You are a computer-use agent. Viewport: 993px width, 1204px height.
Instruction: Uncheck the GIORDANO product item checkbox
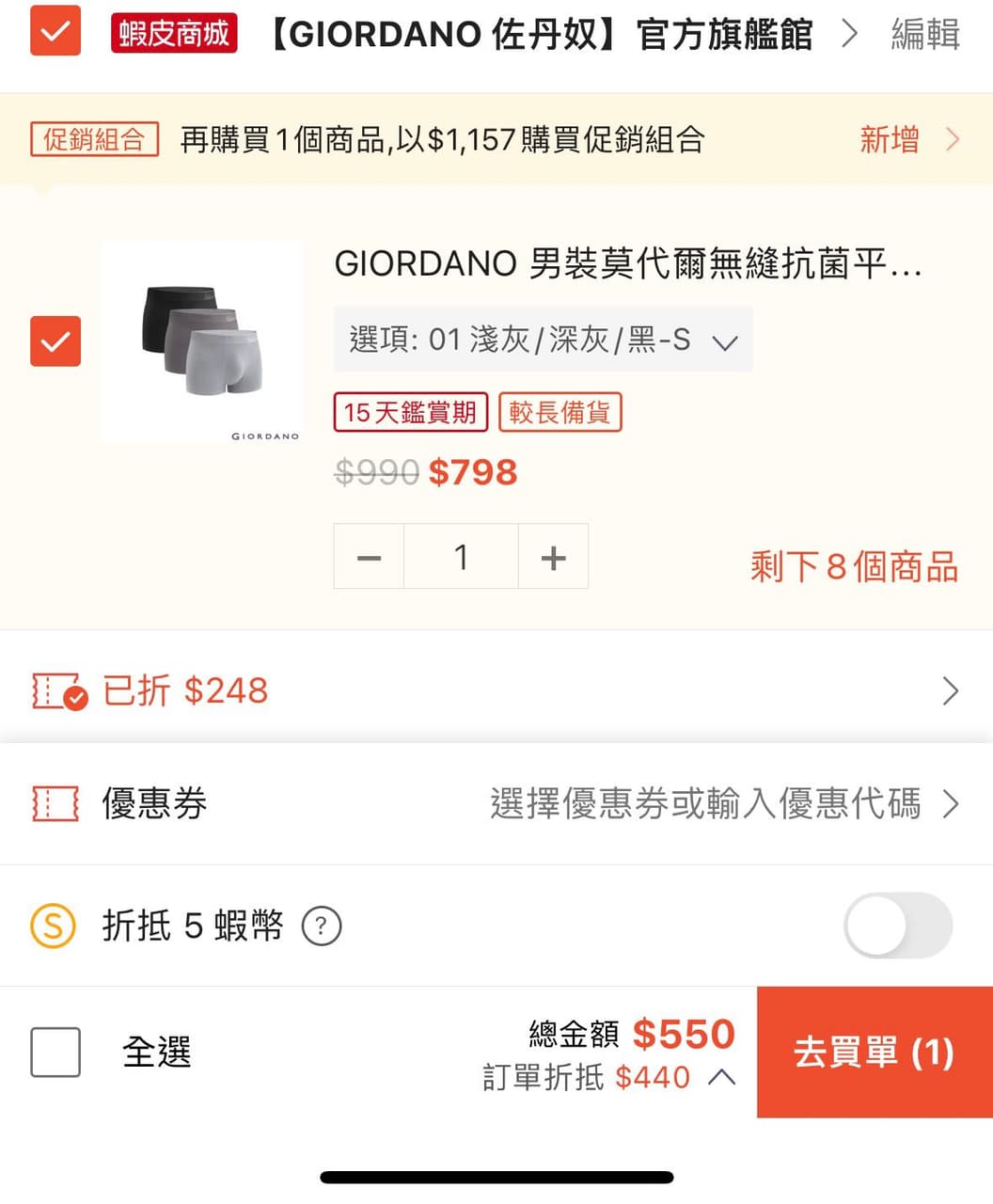pyautogui.click(x=55, y=342)
